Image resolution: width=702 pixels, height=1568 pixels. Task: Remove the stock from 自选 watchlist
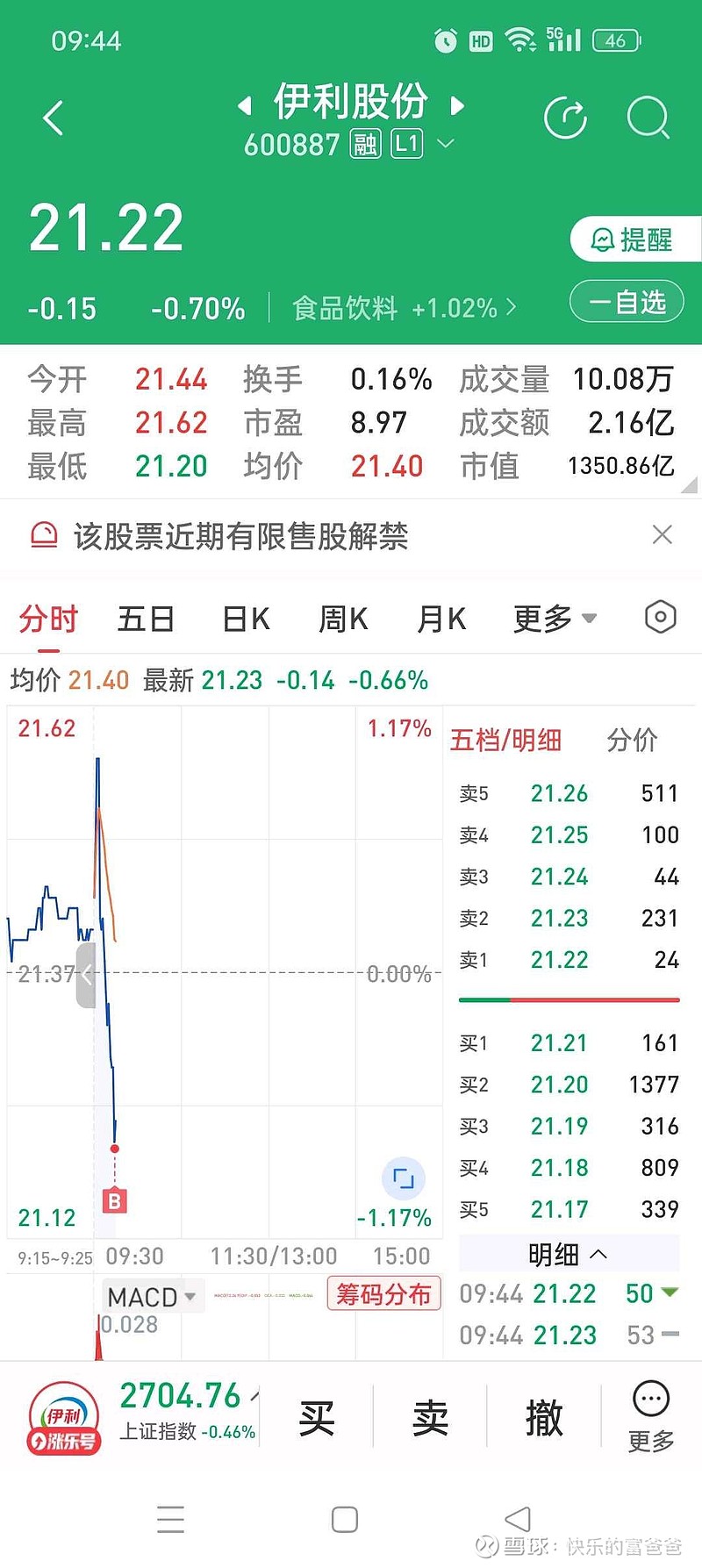[627, 303]
